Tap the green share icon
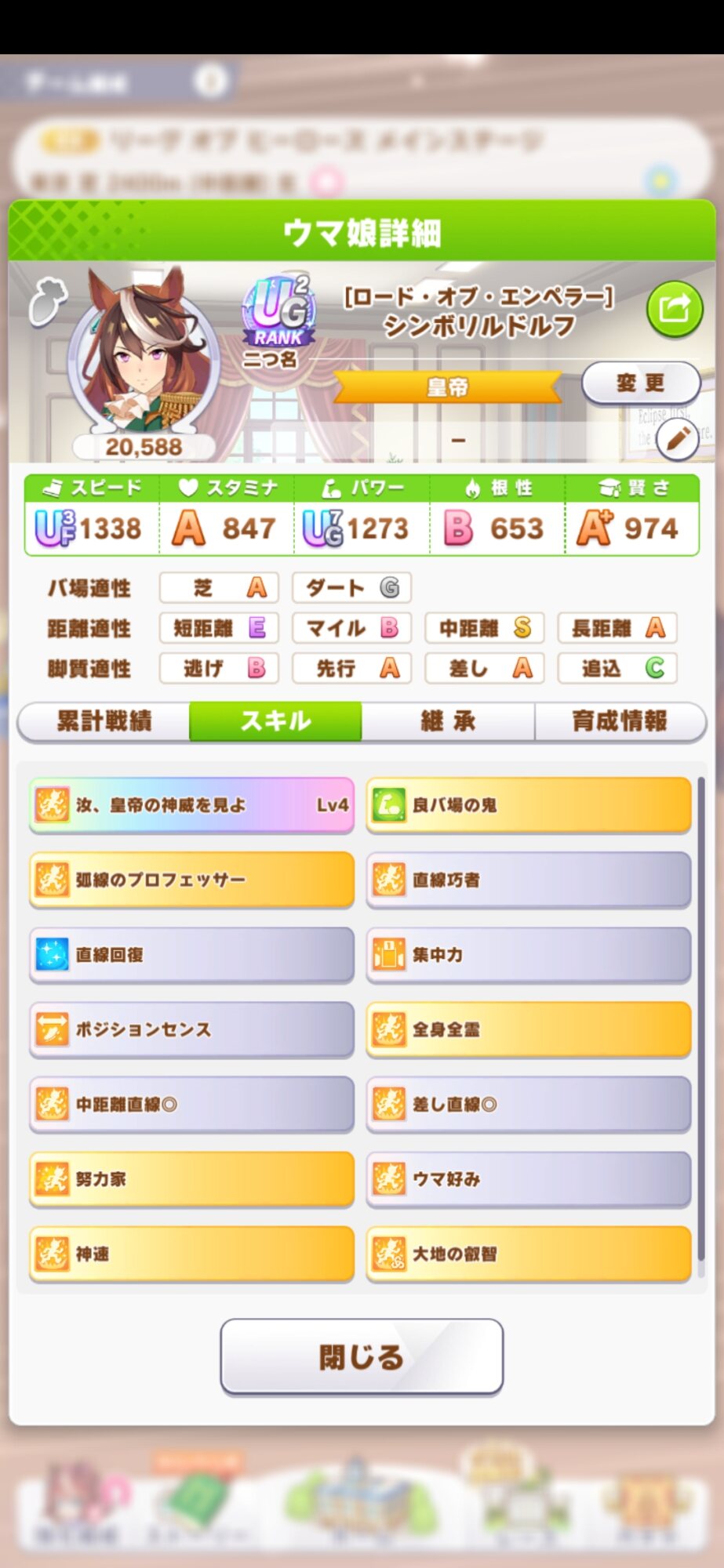This screenshot has height=1568, width=724. (x=674, y=309)
